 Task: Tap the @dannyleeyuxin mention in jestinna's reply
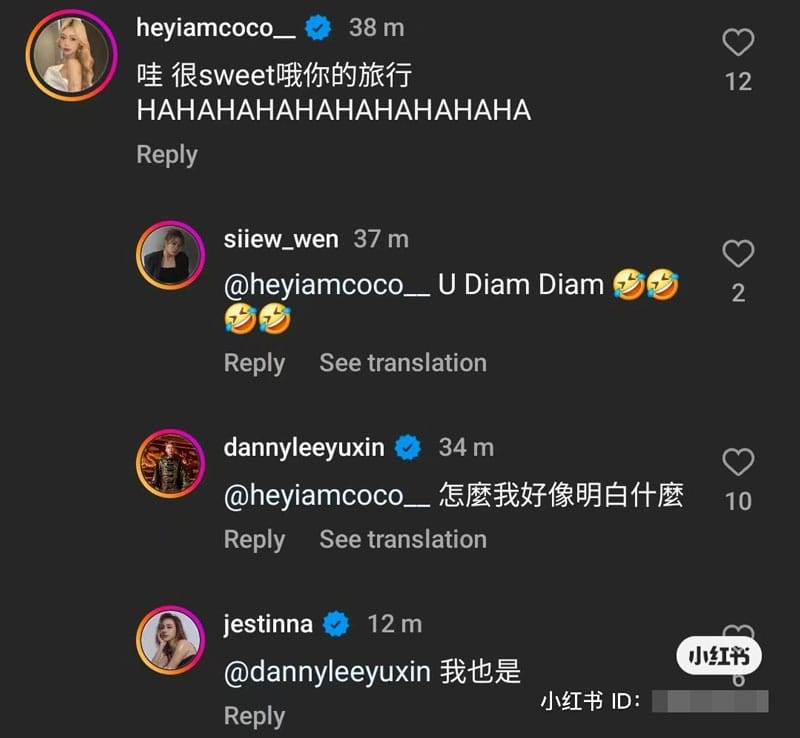(328, 672)
